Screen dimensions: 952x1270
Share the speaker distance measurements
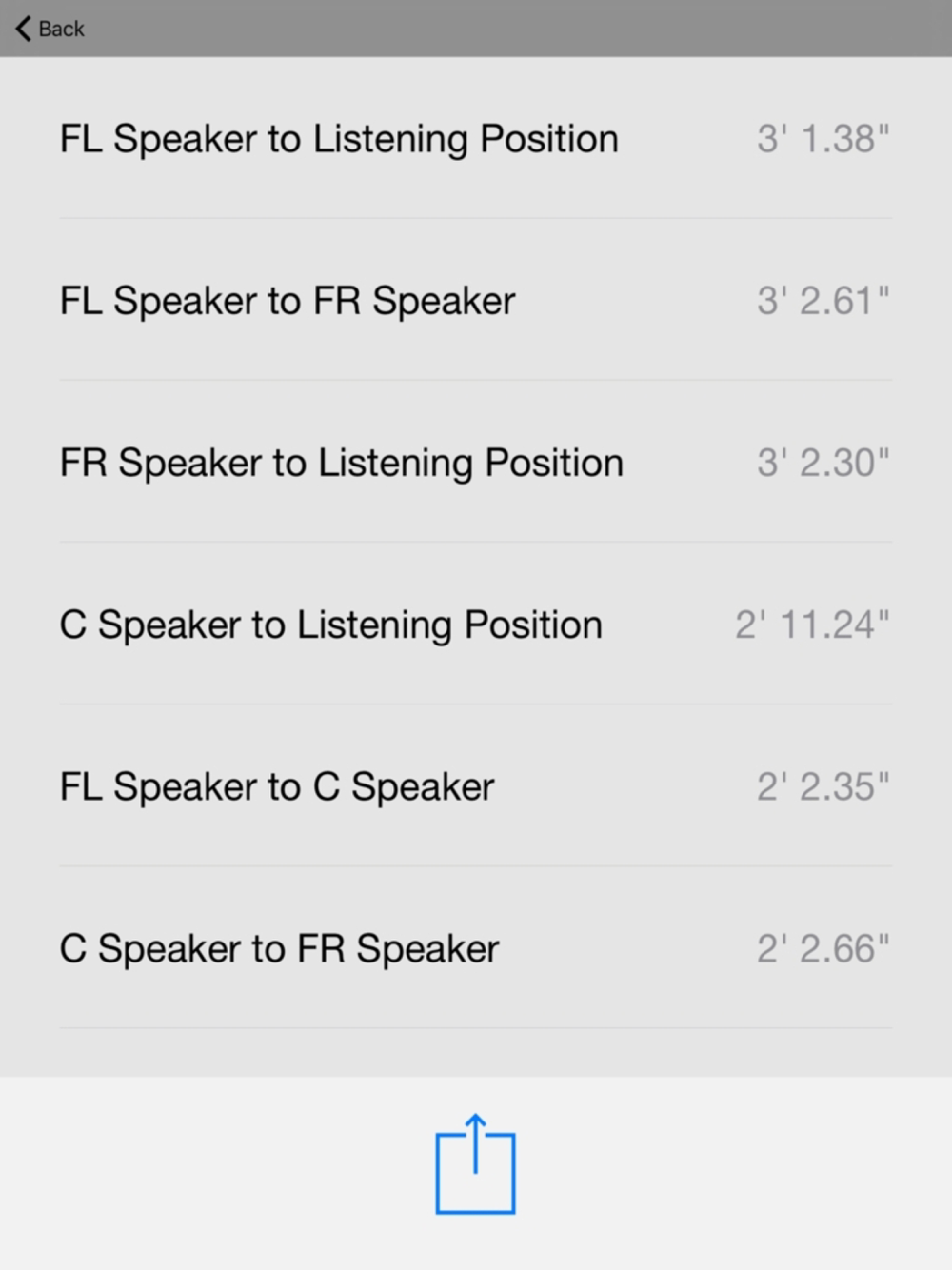point(475,1165)
